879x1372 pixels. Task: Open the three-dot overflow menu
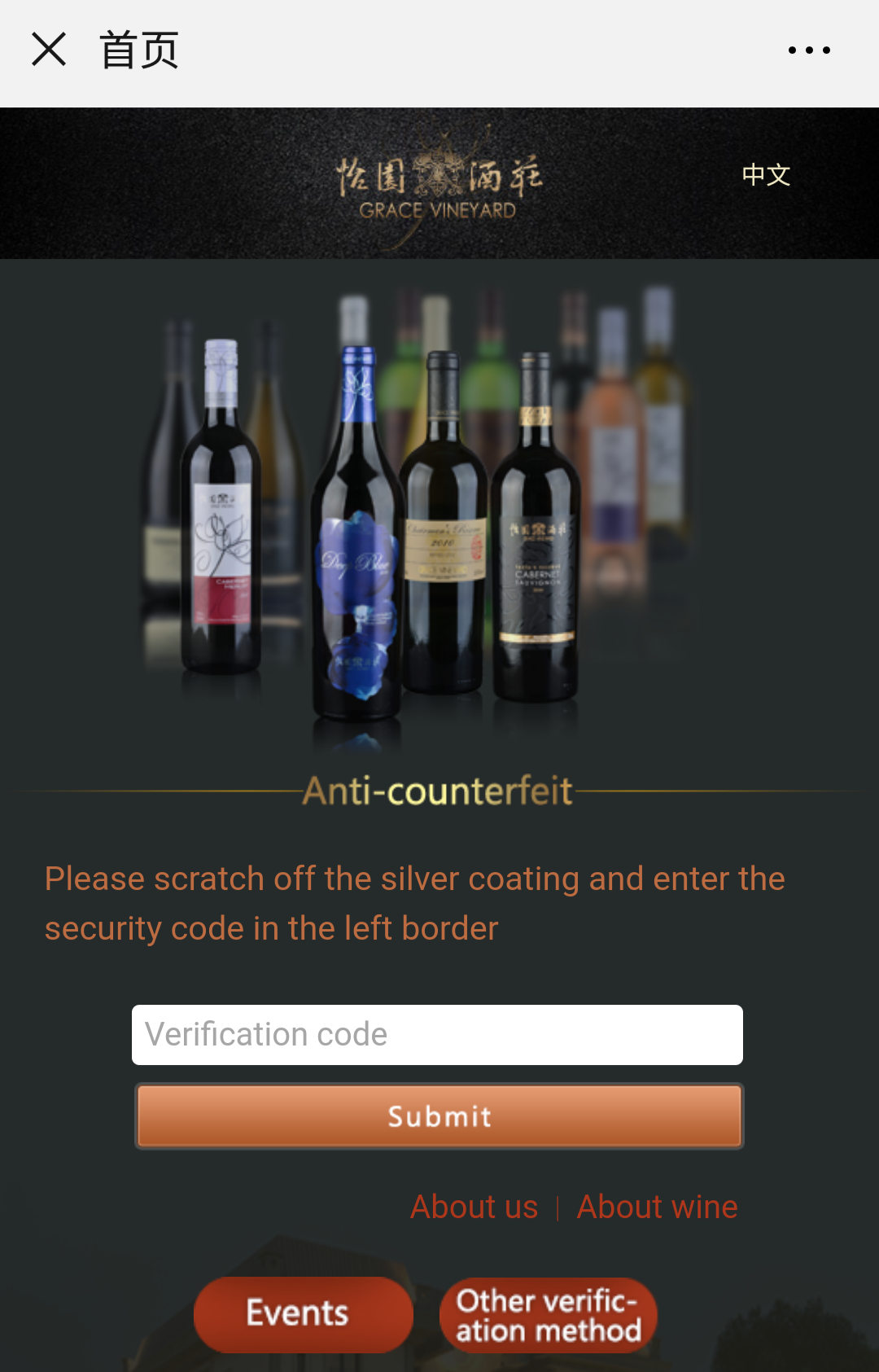click(809, 50)
